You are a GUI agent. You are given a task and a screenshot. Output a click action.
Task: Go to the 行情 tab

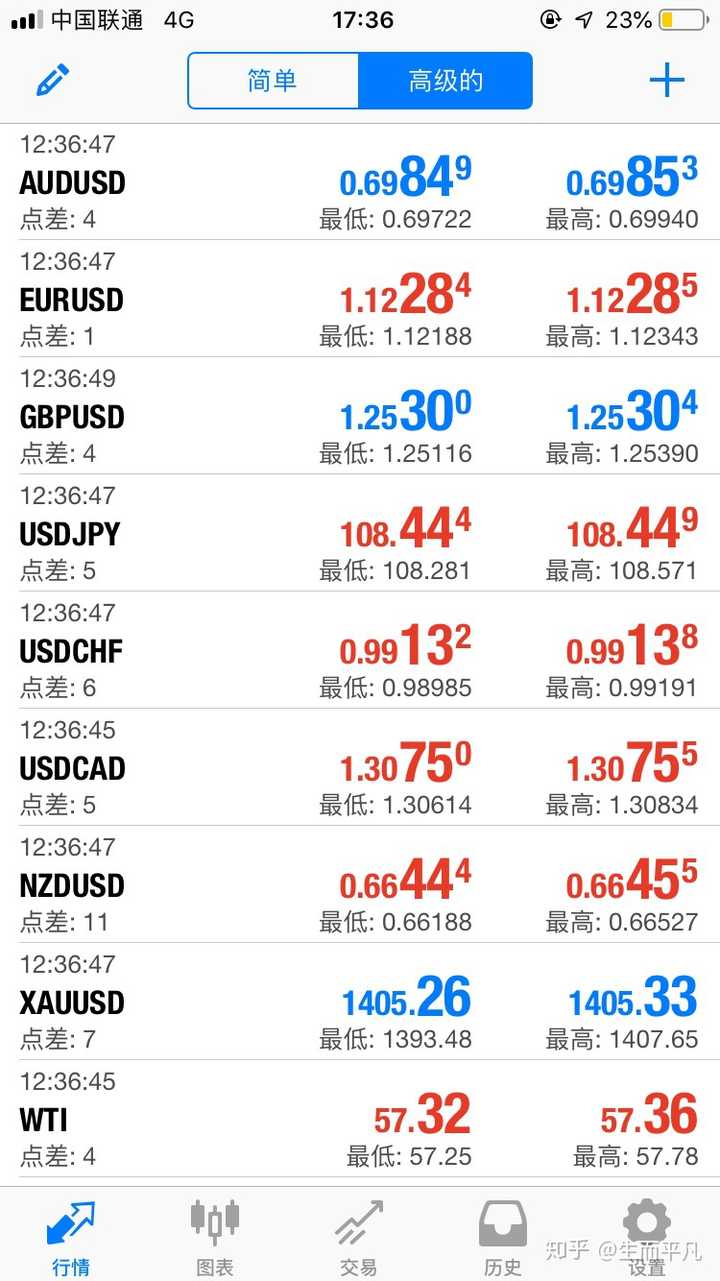(x=72, y=1236)
